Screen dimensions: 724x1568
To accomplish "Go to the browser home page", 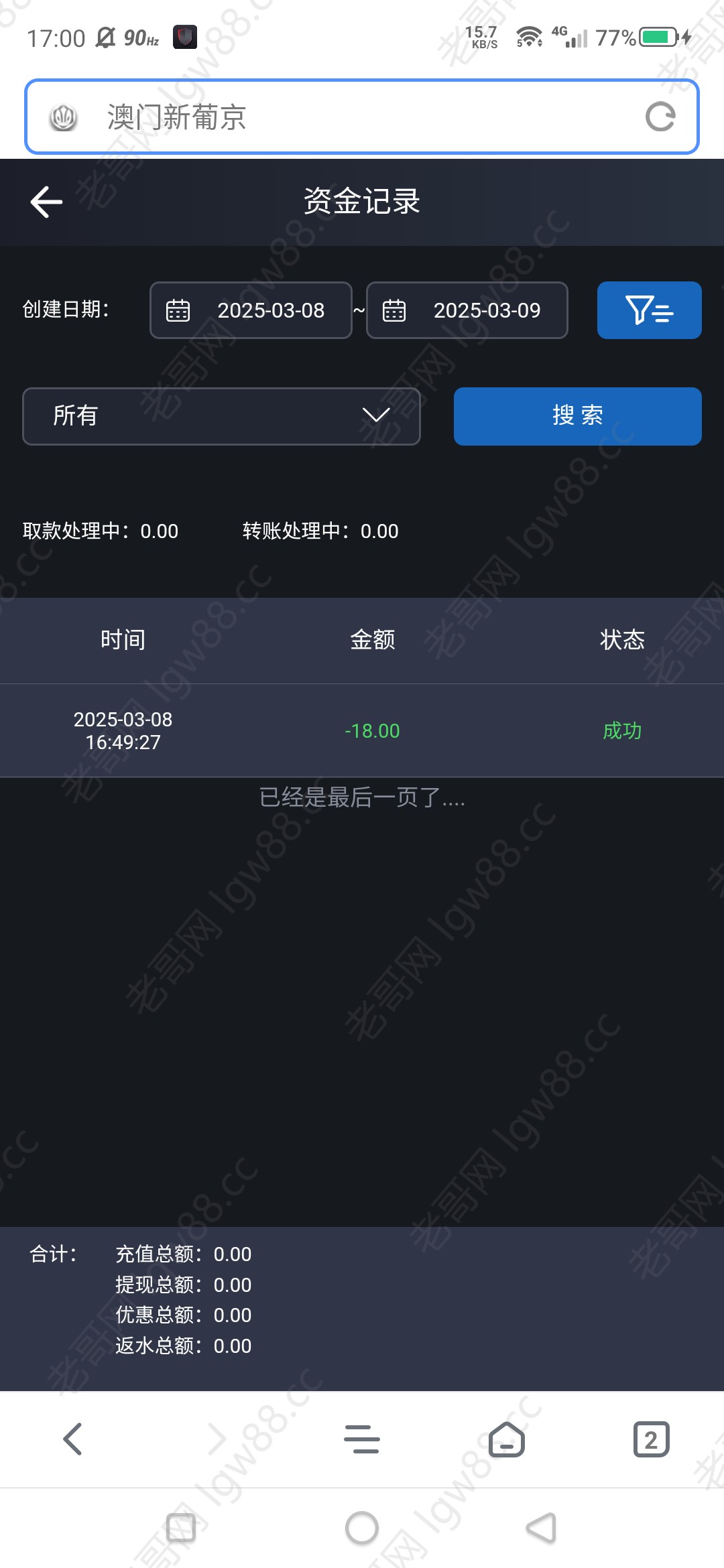I will click(507, 1439).
